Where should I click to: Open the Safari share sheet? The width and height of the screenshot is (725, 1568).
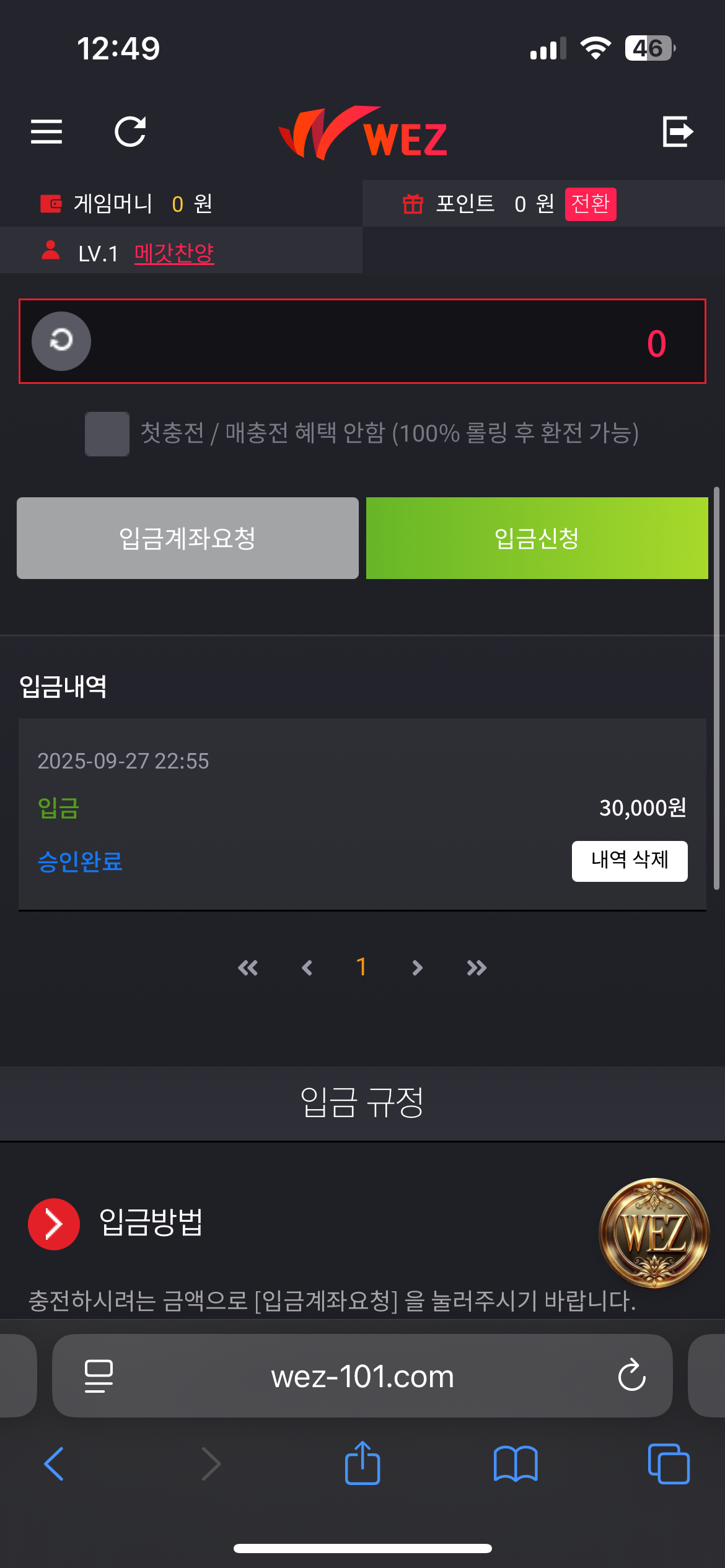tap(362, 1463)
